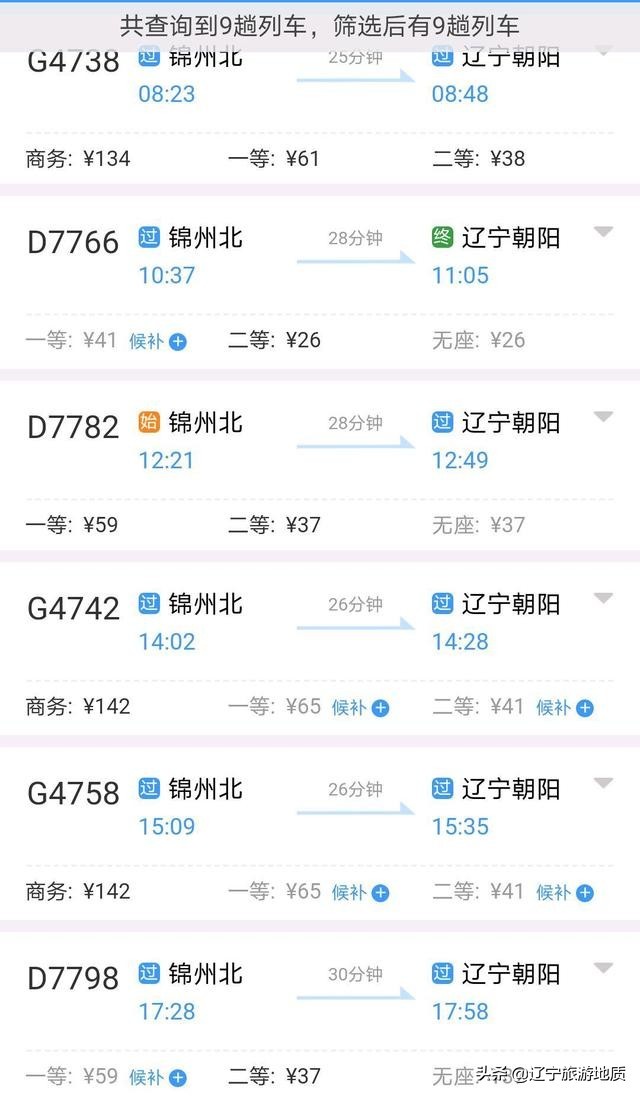Screen dimensions: 640x1096
Task: Join 候补 waitlist for G4742 first class
Action: click(x=360, y=708)
